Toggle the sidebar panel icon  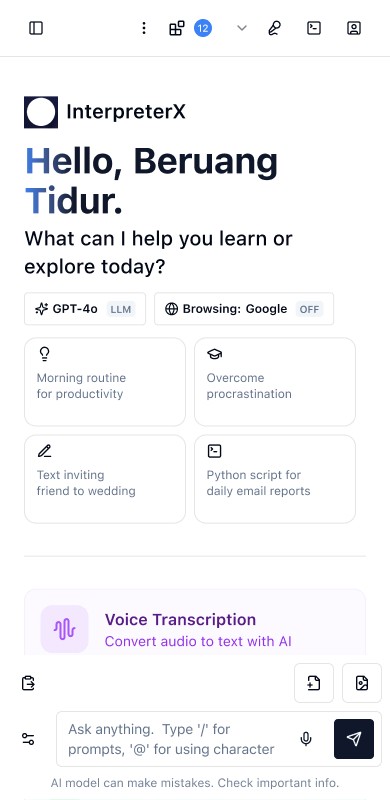[x=36, y=28]
